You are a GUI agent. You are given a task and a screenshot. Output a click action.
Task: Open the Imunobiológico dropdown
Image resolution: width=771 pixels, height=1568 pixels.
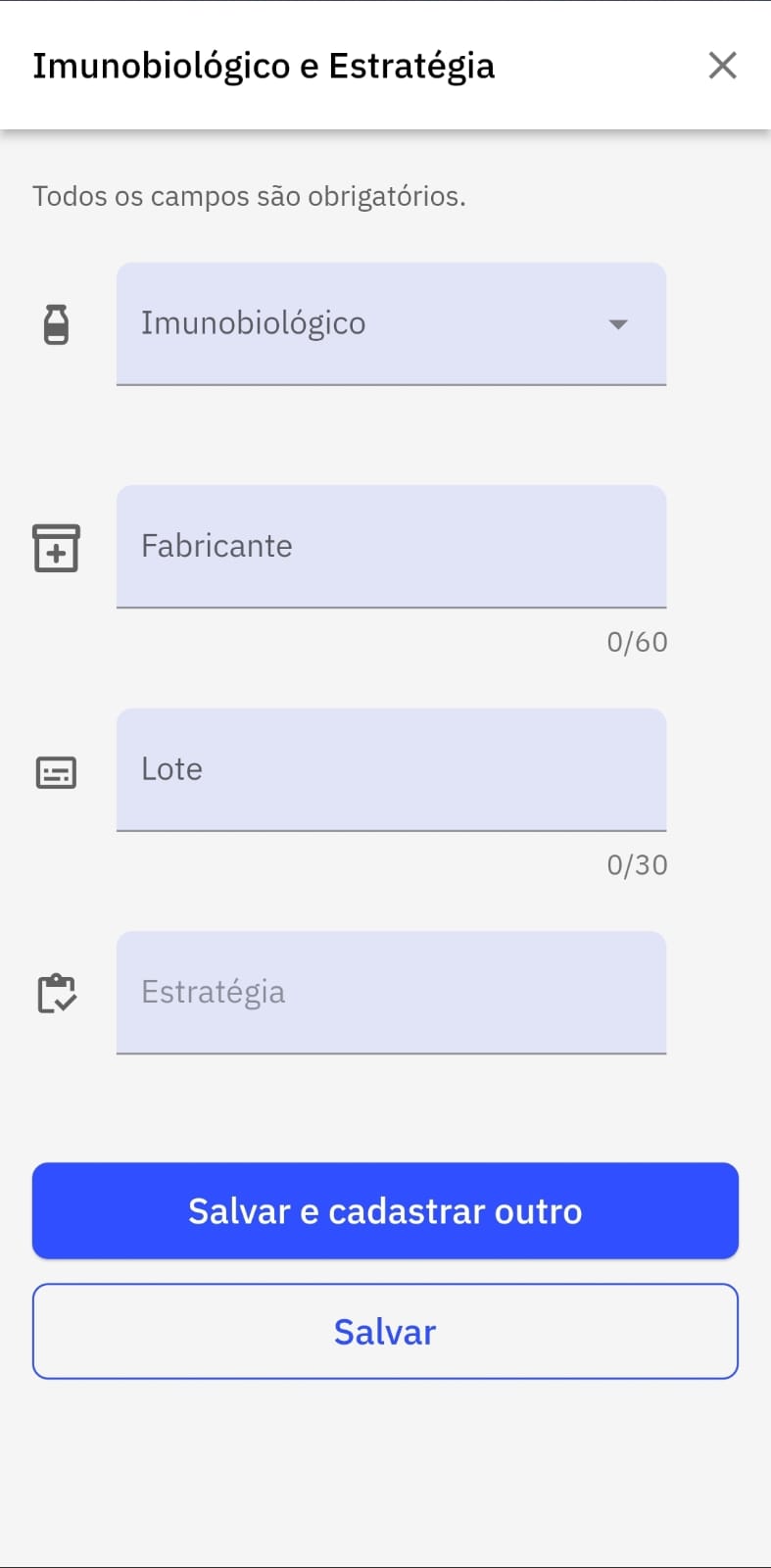391,323
